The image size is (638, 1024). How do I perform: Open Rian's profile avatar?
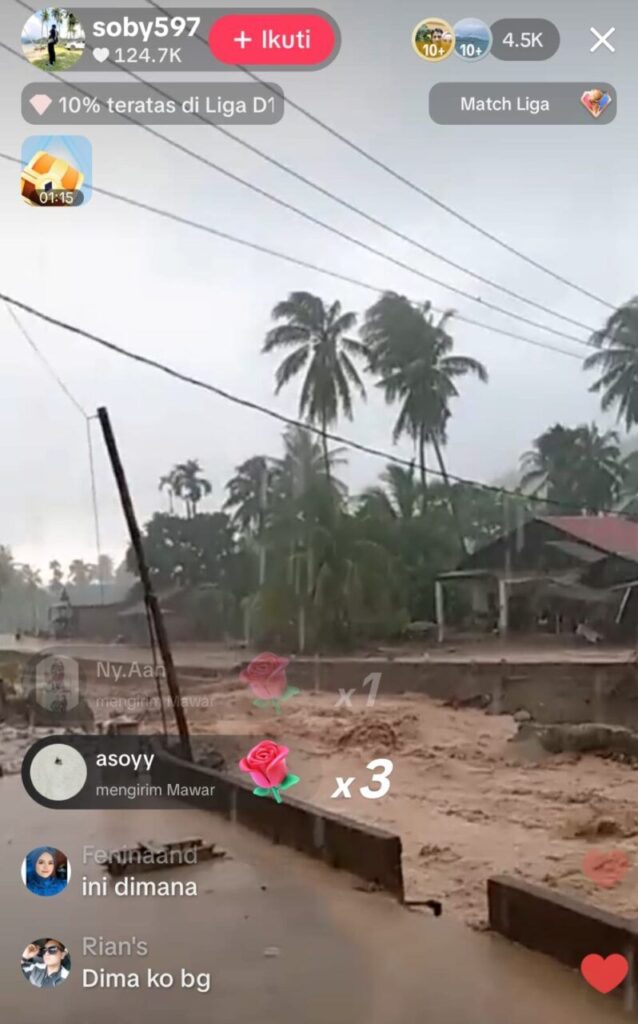[x=46, y=963]
